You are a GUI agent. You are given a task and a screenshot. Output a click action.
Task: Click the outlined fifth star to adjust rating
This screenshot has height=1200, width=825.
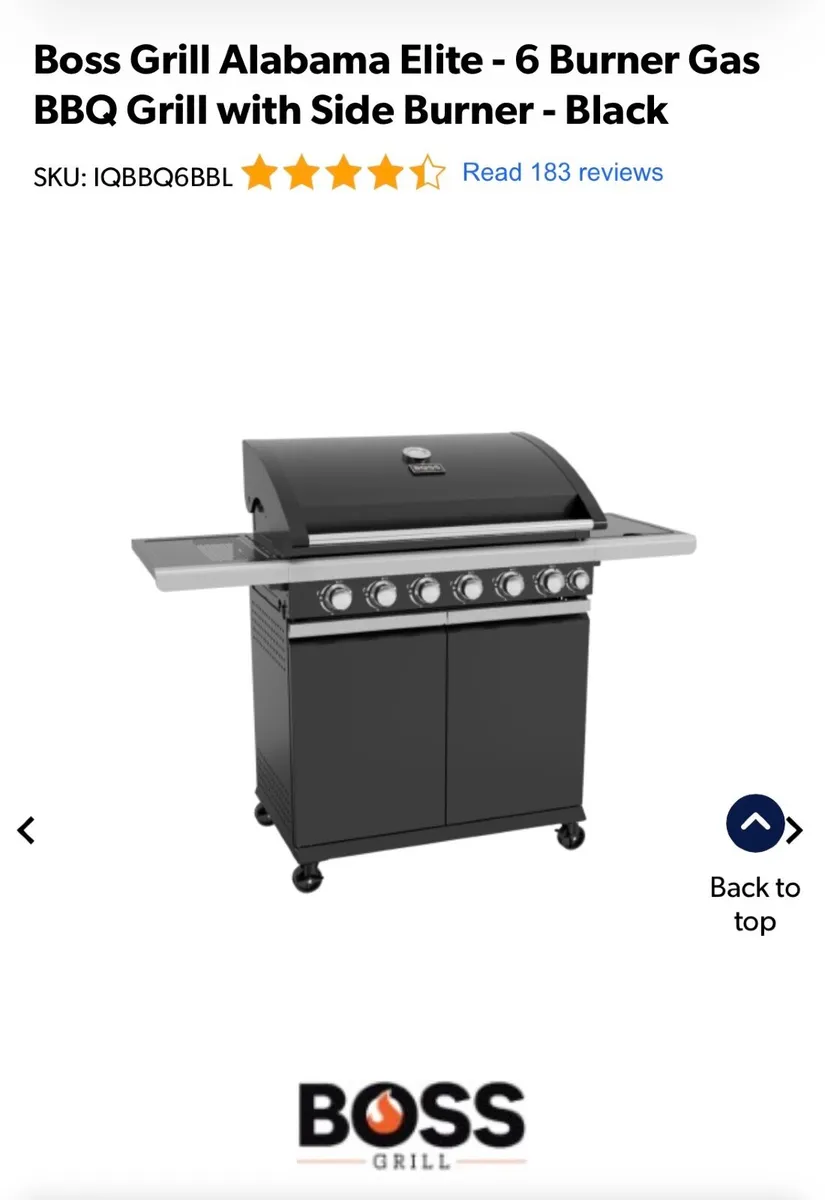428,174
